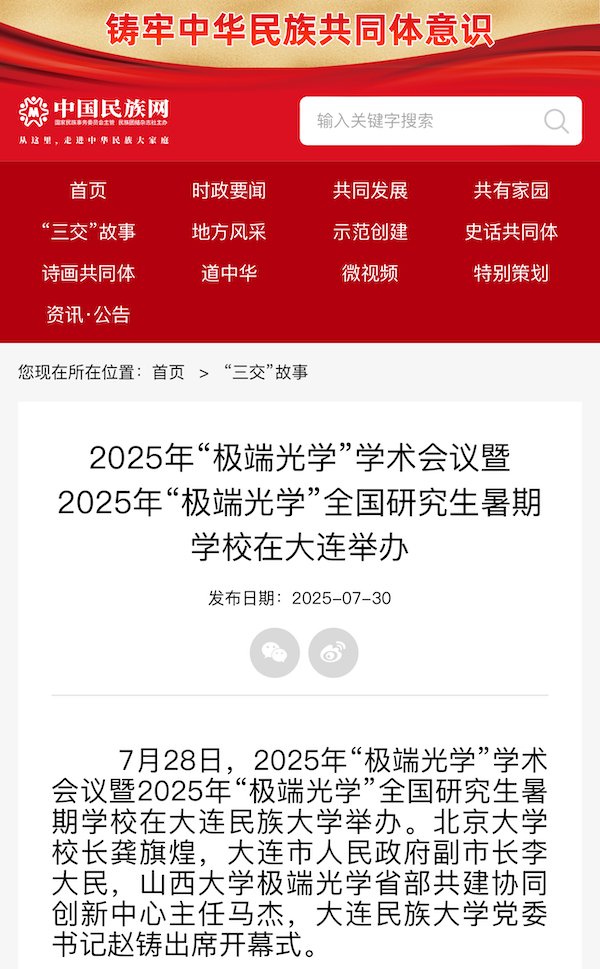
Task: Select 共有家园 in the menu
Action: click(511, 190)
